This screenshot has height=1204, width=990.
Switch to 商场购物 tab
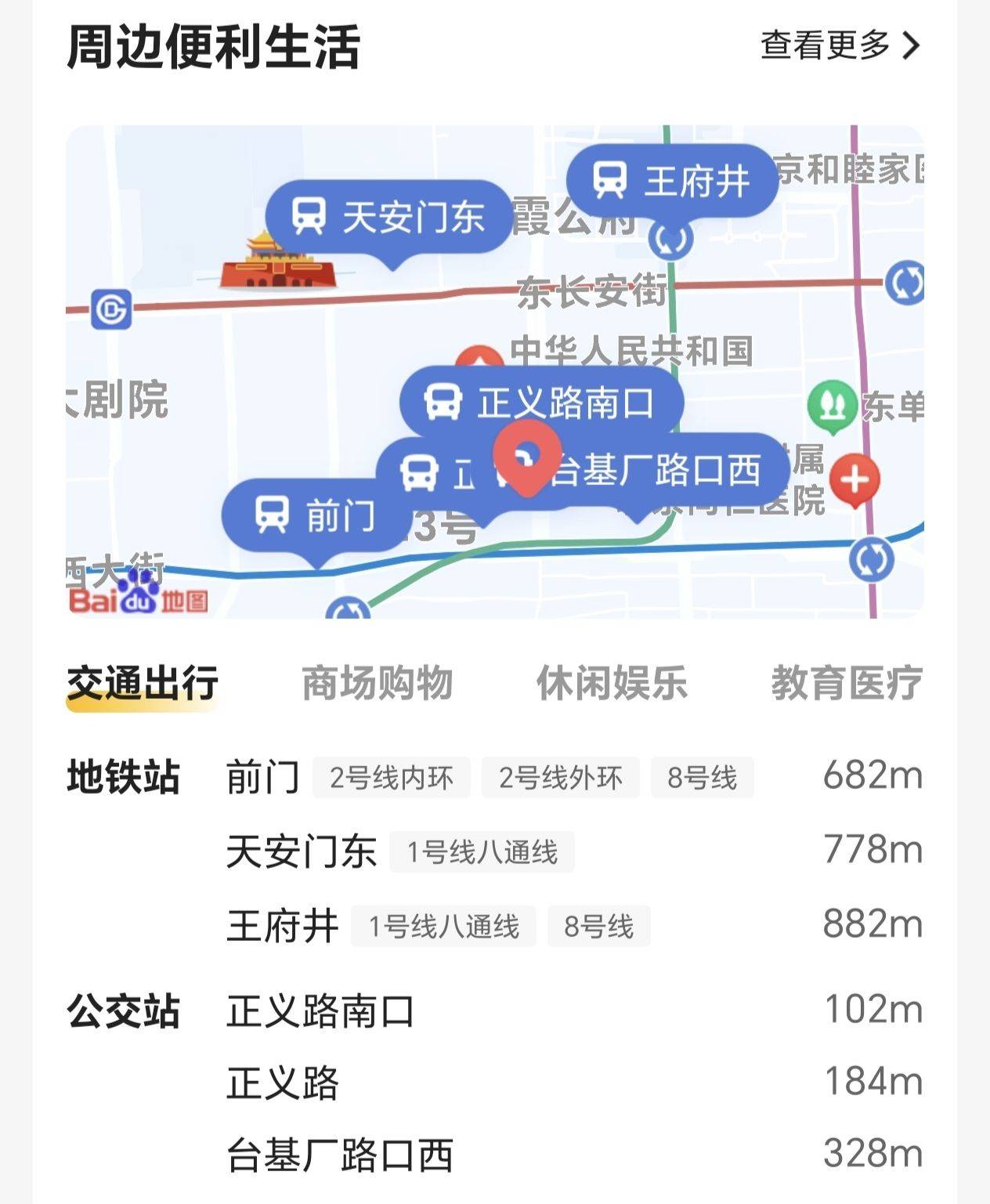point(377,683)
